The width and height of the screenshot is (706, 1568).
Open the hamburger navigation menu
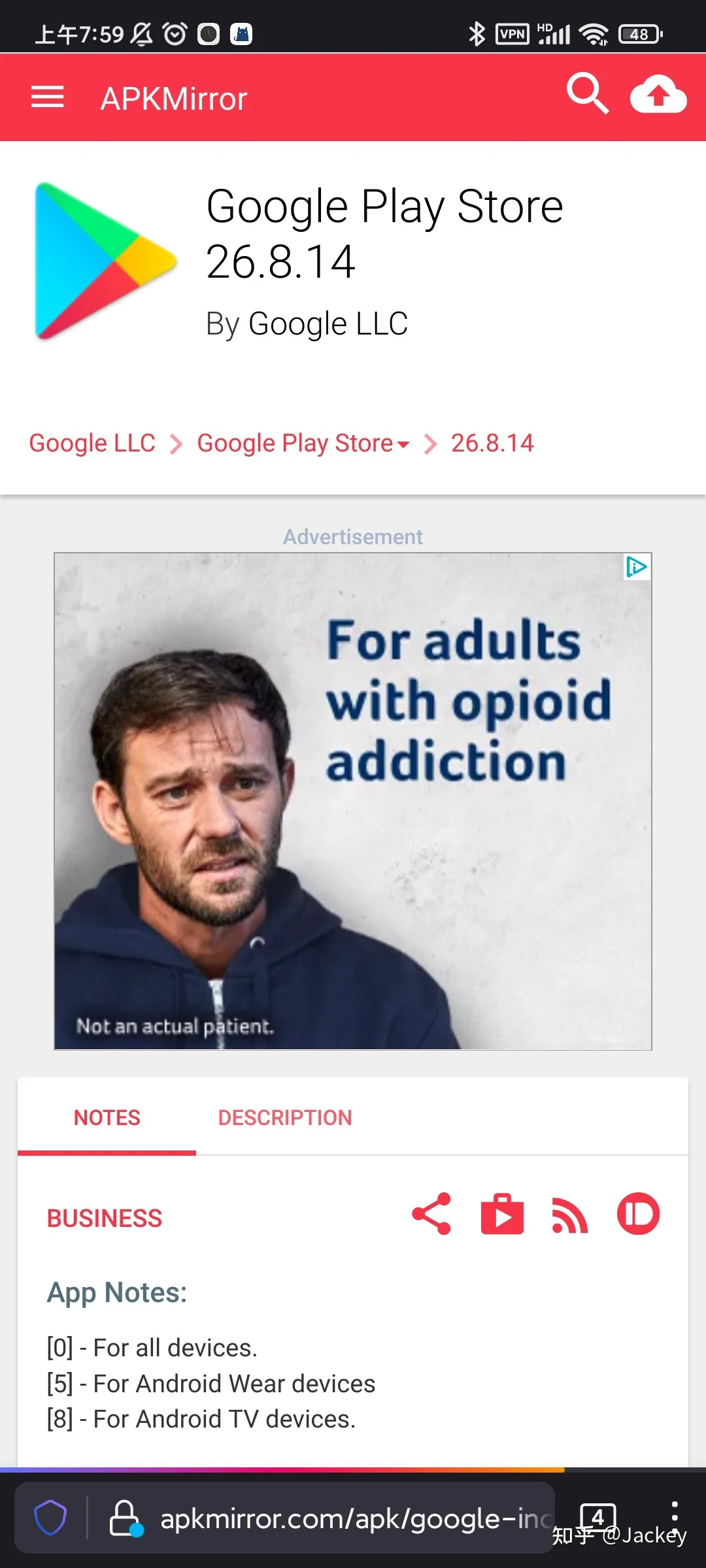click(x=48, y=97)
